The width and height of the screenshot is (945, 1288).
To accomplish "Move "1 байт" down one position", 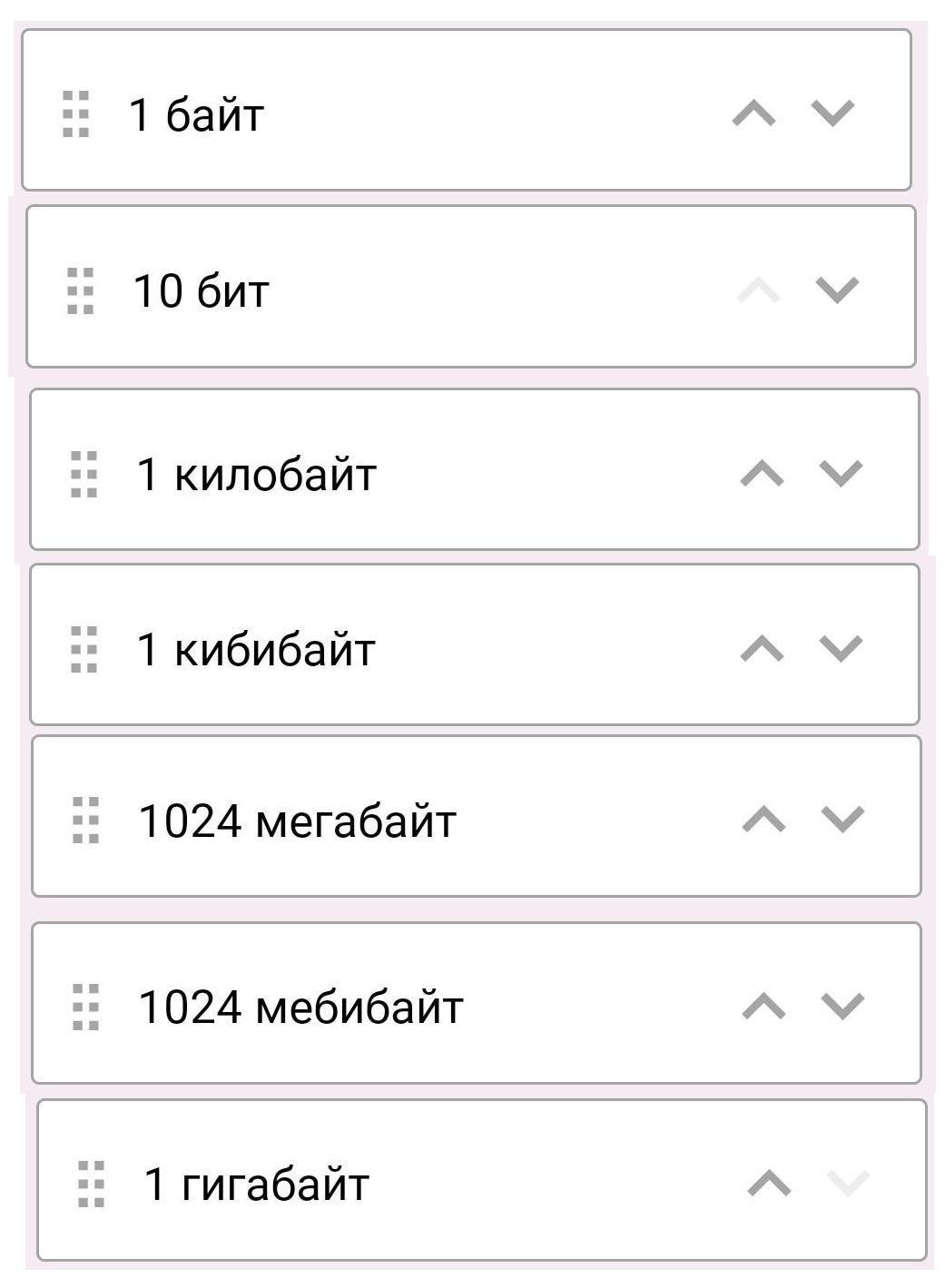I will (832, 113).
